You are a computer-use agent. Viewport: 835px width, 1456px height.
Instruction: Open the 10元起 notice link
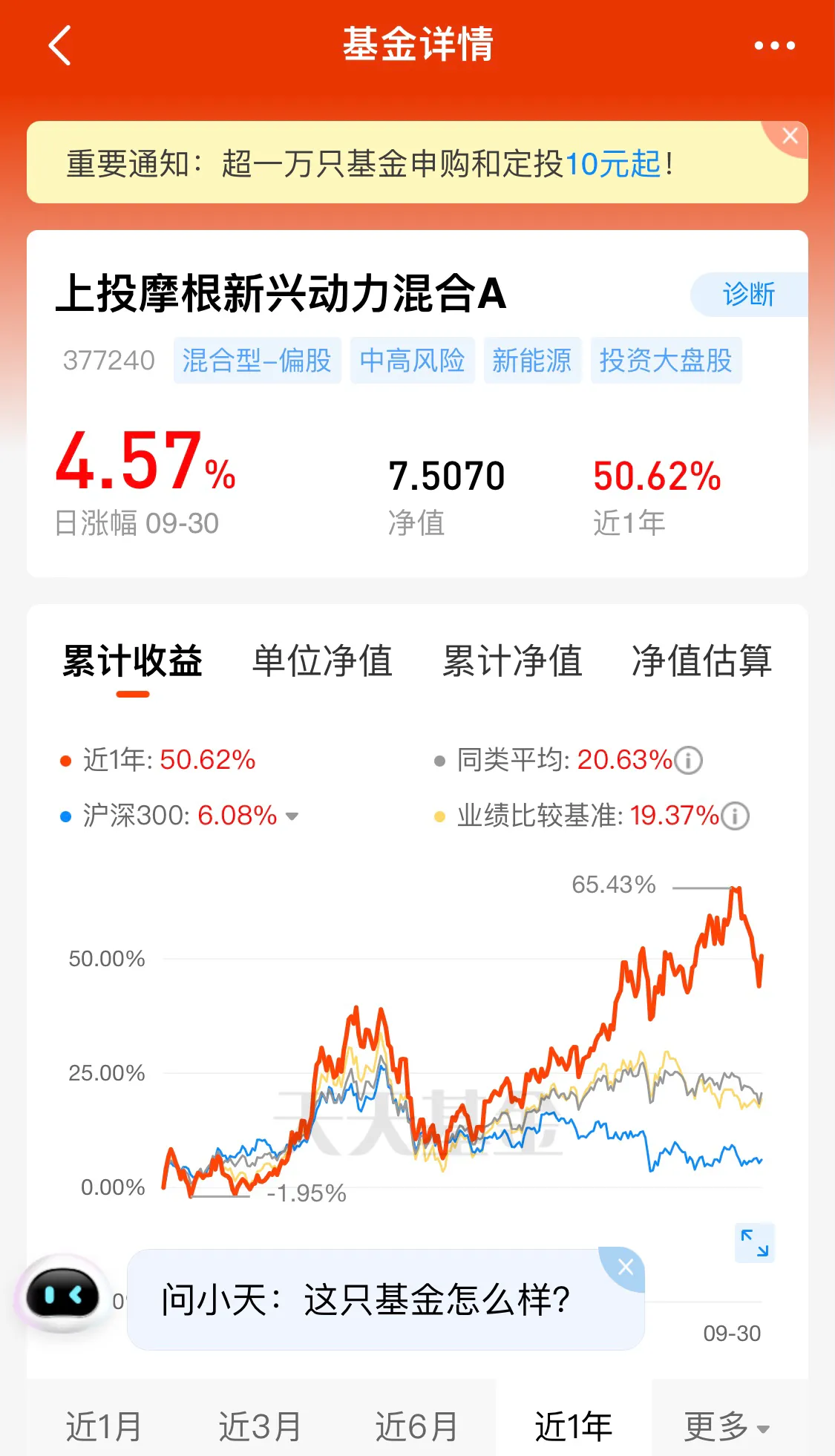613,164
